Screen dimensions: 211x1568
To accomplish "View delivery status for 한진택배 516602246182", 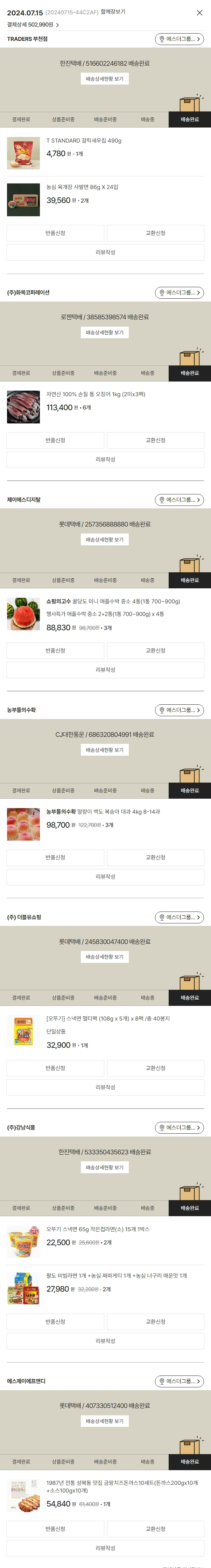I will 104,79.
